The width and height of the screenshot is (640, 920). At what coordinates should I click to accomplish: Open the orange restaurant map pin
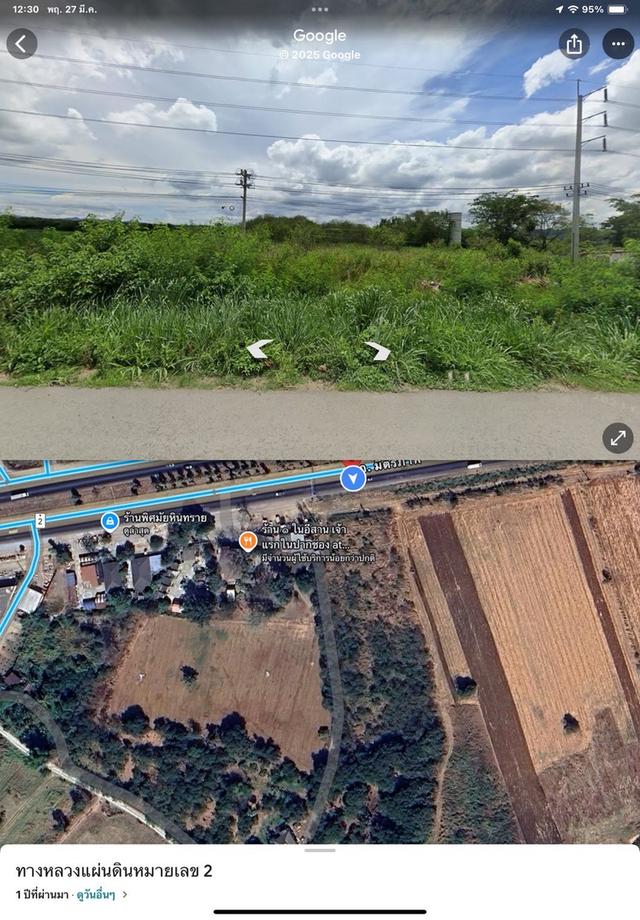point(248,541)
